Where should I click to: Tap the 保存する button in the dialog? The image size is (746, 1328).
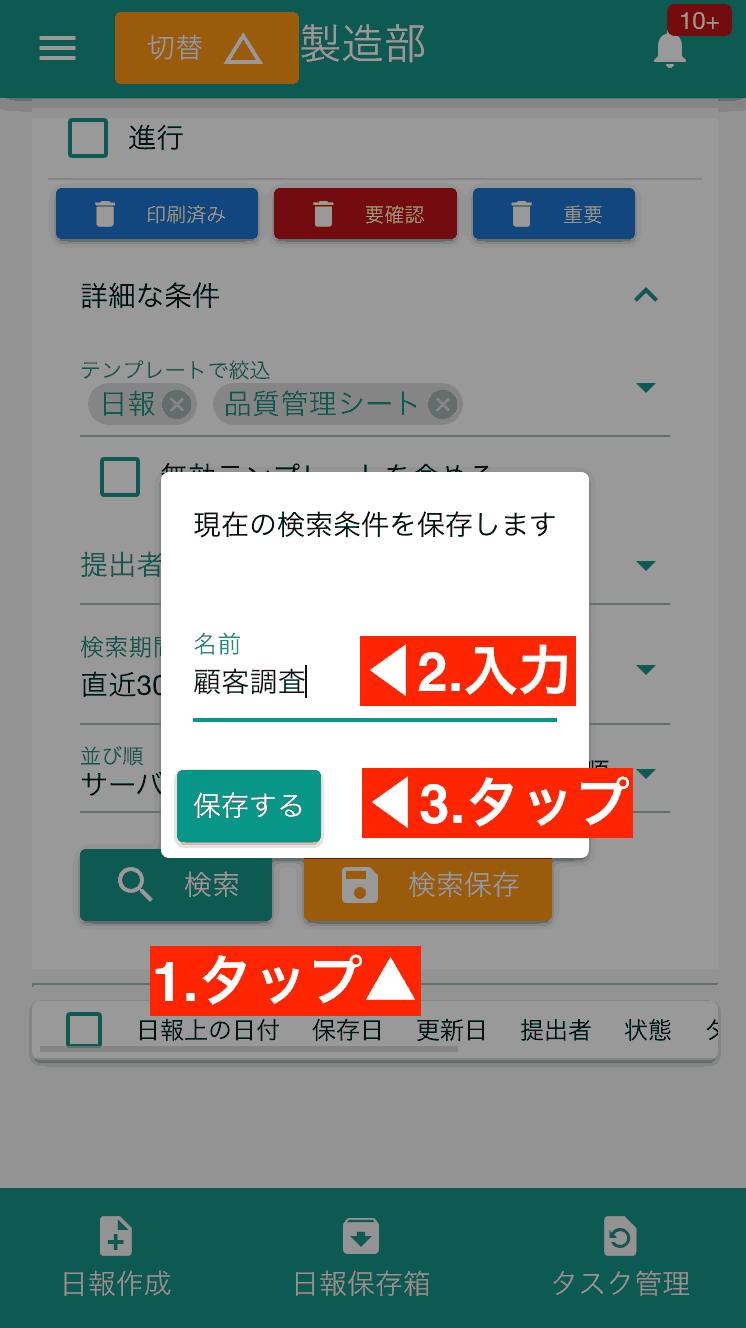[248, 806]
